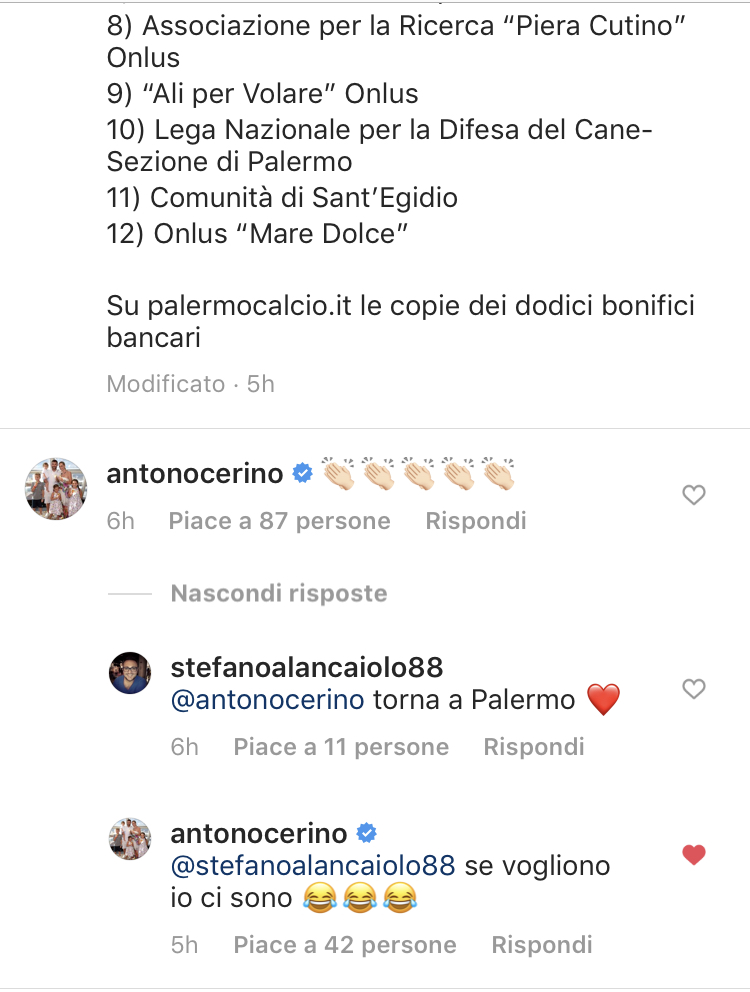Viewport: 750px width, 992px height.
Task: Reply to stefanoalancaiolo88's comment
Action: [534, 747]
